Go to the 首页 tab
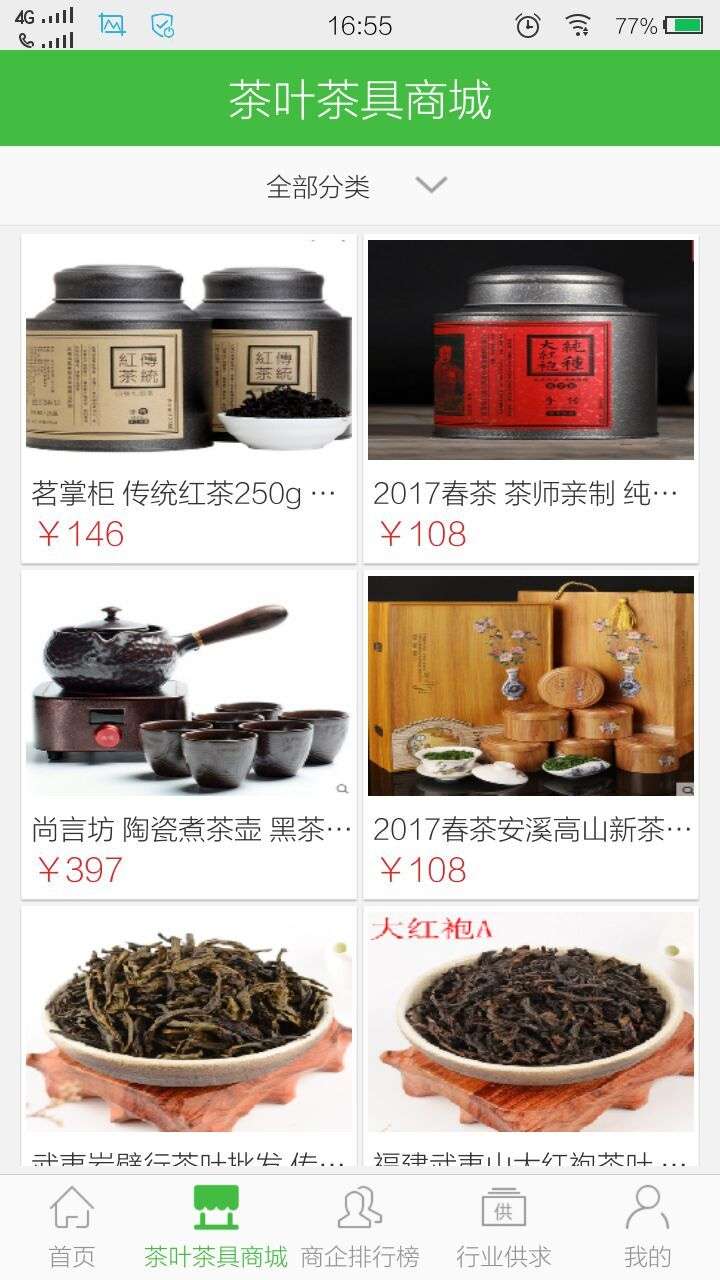Image resolution: width=720 pixels, height=1280 pixels. (x=72, y=1226)
